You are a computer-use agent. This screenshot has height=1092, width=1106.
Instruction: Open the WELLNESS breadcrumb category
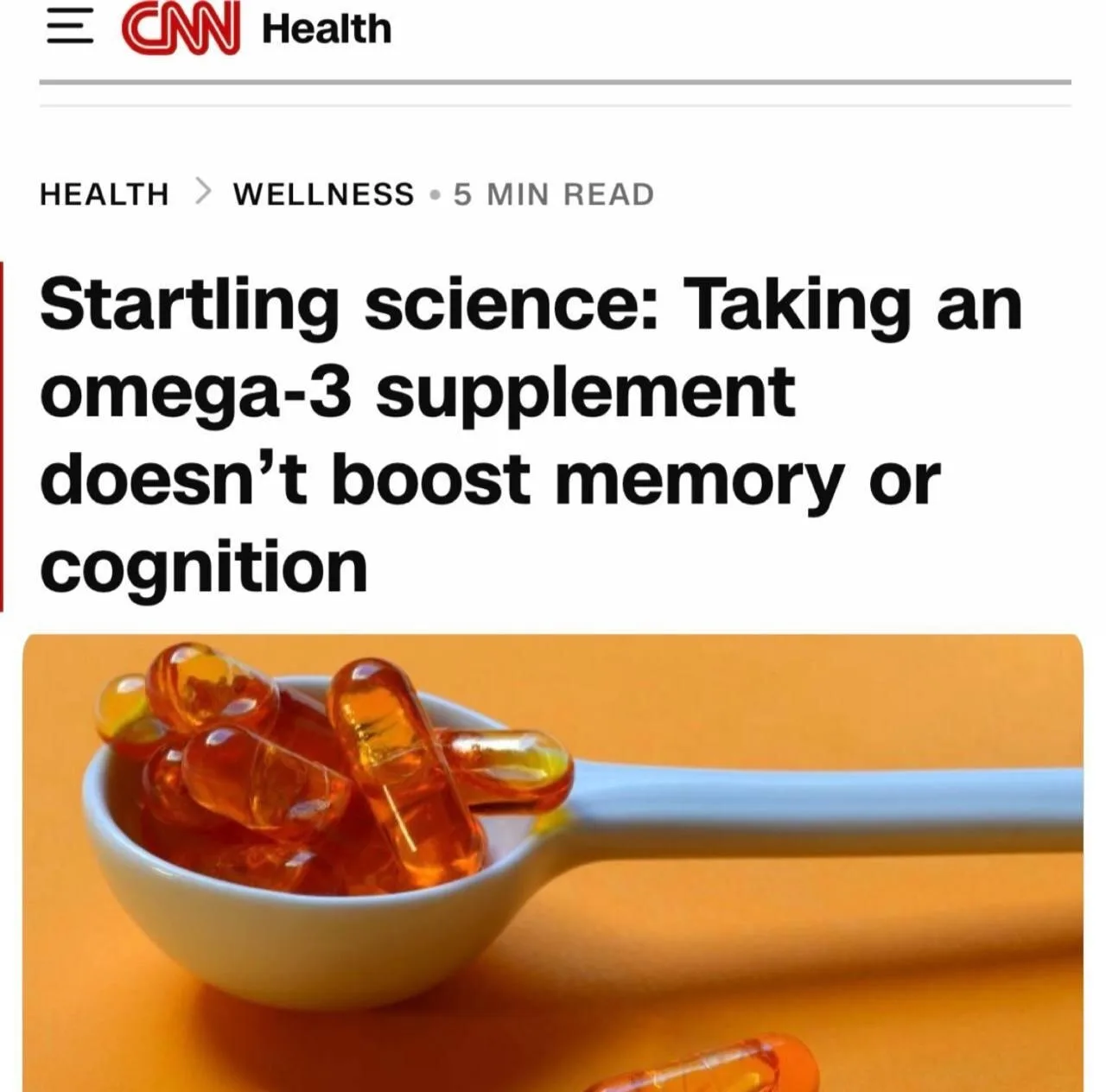[324, 194]
